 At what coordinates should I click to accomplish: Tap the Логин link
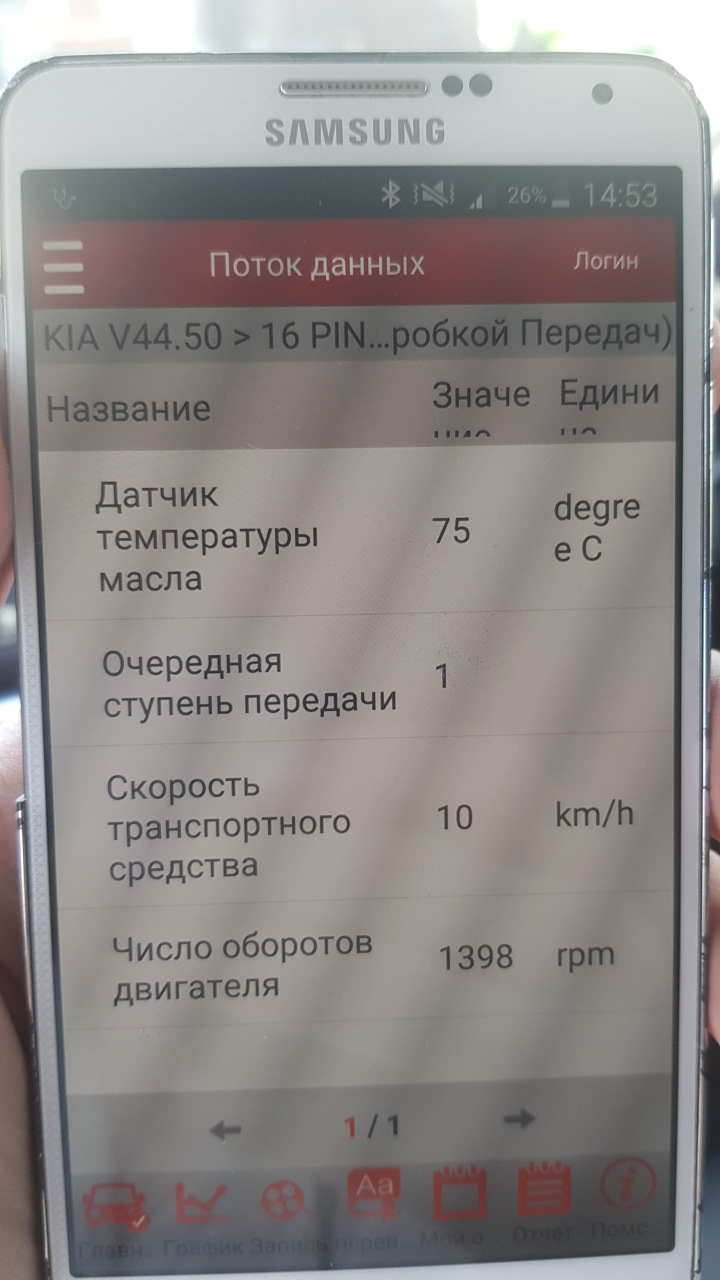605,261
